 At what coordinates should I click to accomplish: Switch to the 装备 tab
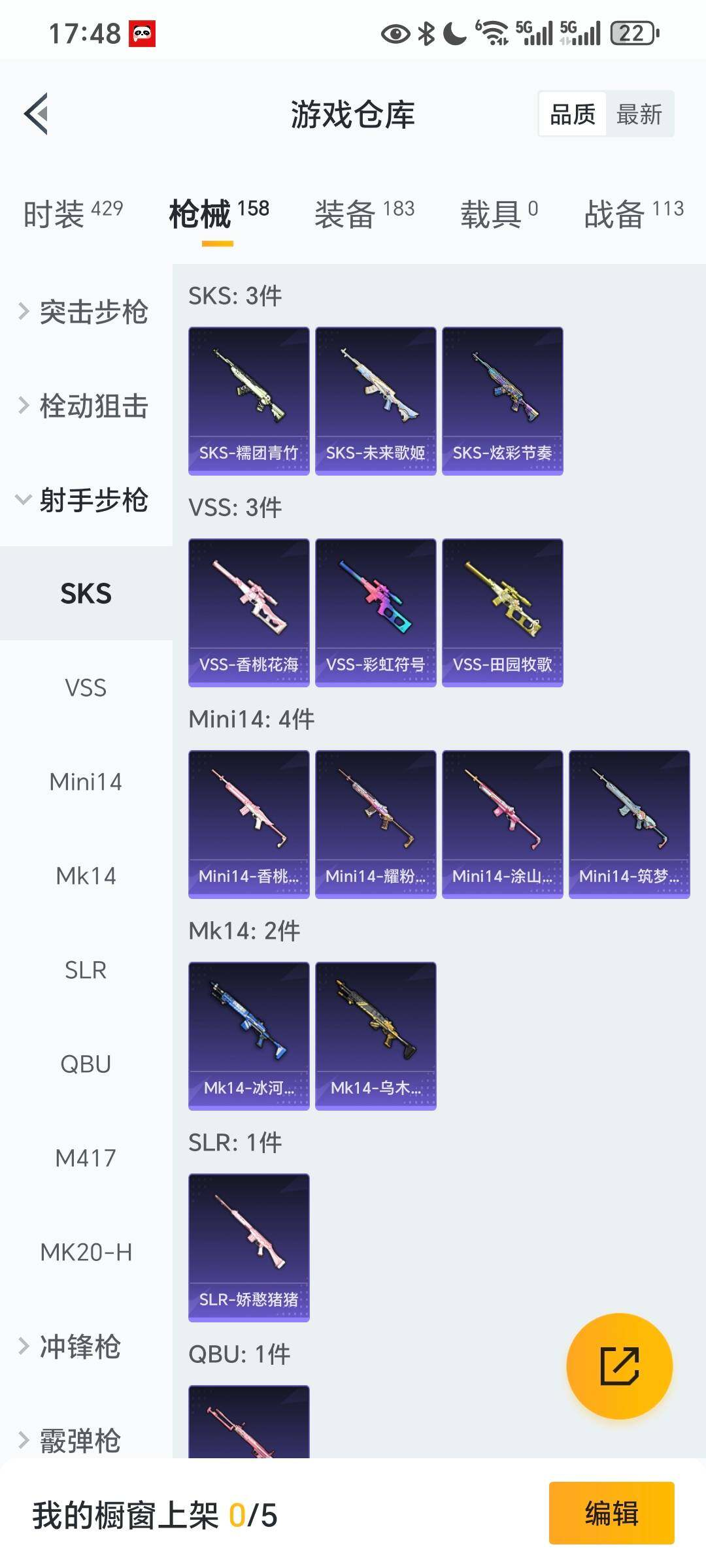(x=363, y=214)
